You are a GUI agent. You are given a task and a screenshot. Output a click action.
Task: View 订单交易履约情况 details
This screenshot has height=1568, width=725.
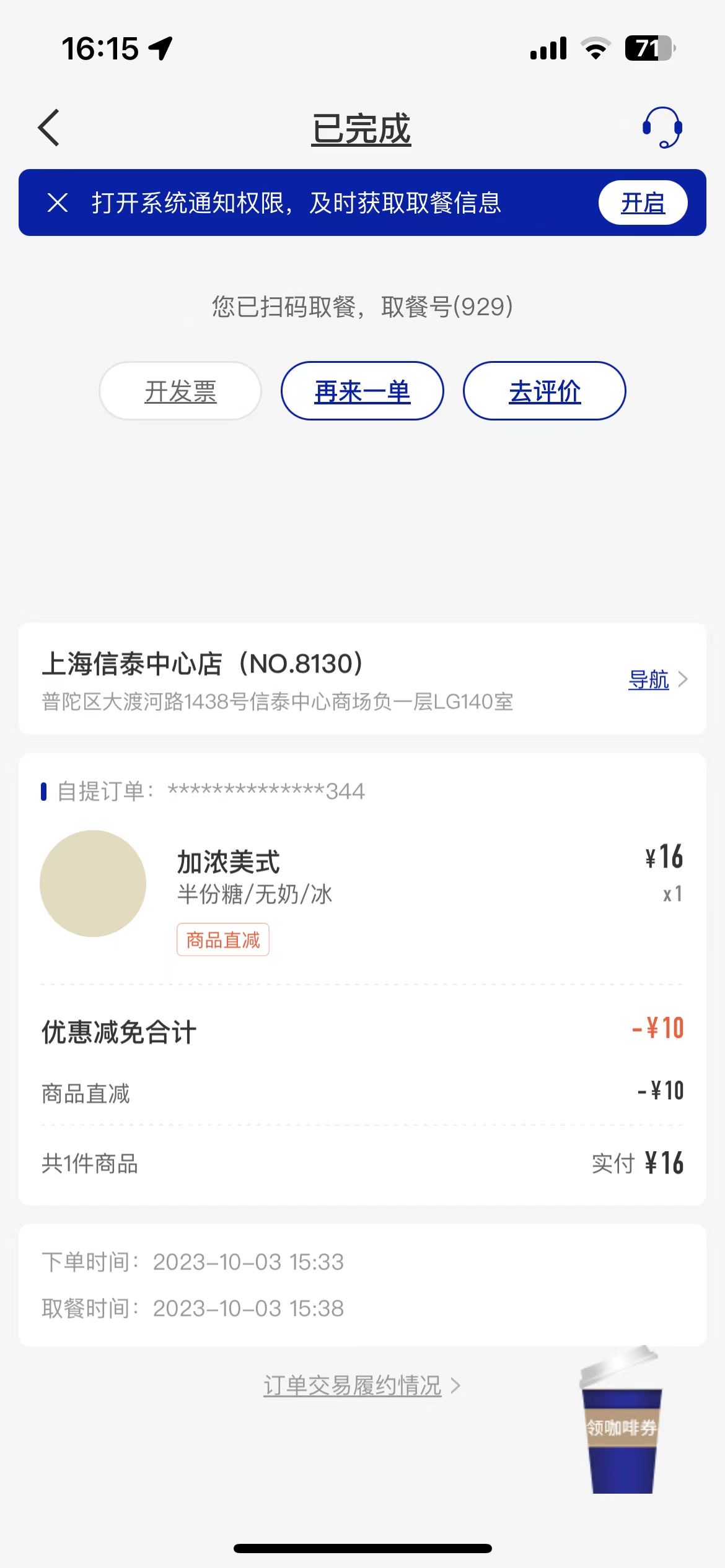tap(362, 1385)
